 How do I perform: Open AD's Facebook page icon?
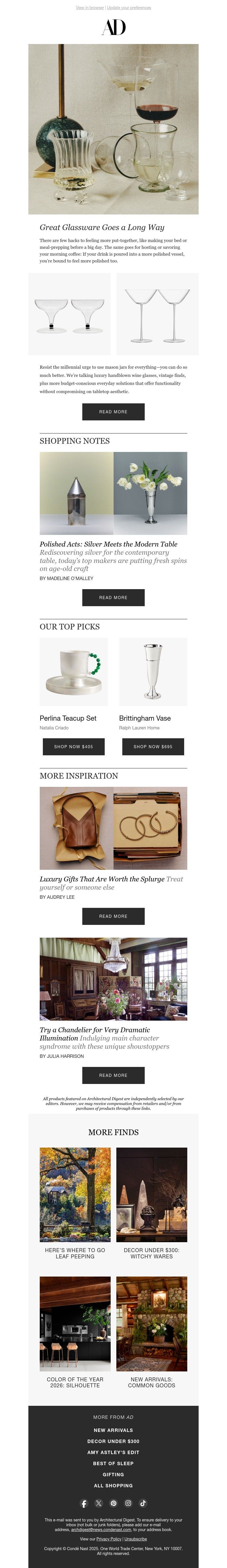pyautogui.click(x=84, y=1503)
